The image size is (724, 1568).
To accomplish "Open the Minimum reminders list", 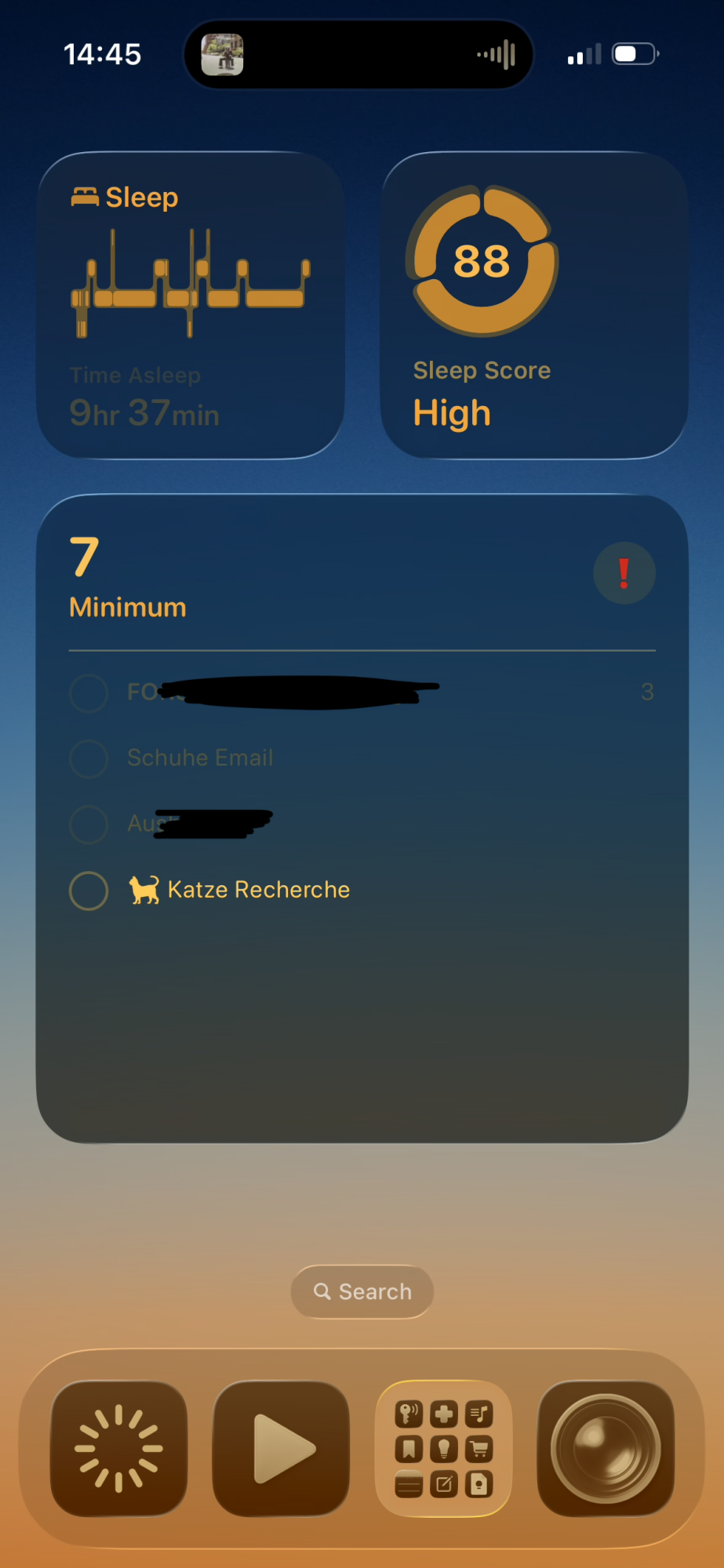I will [x=128, y=608].
